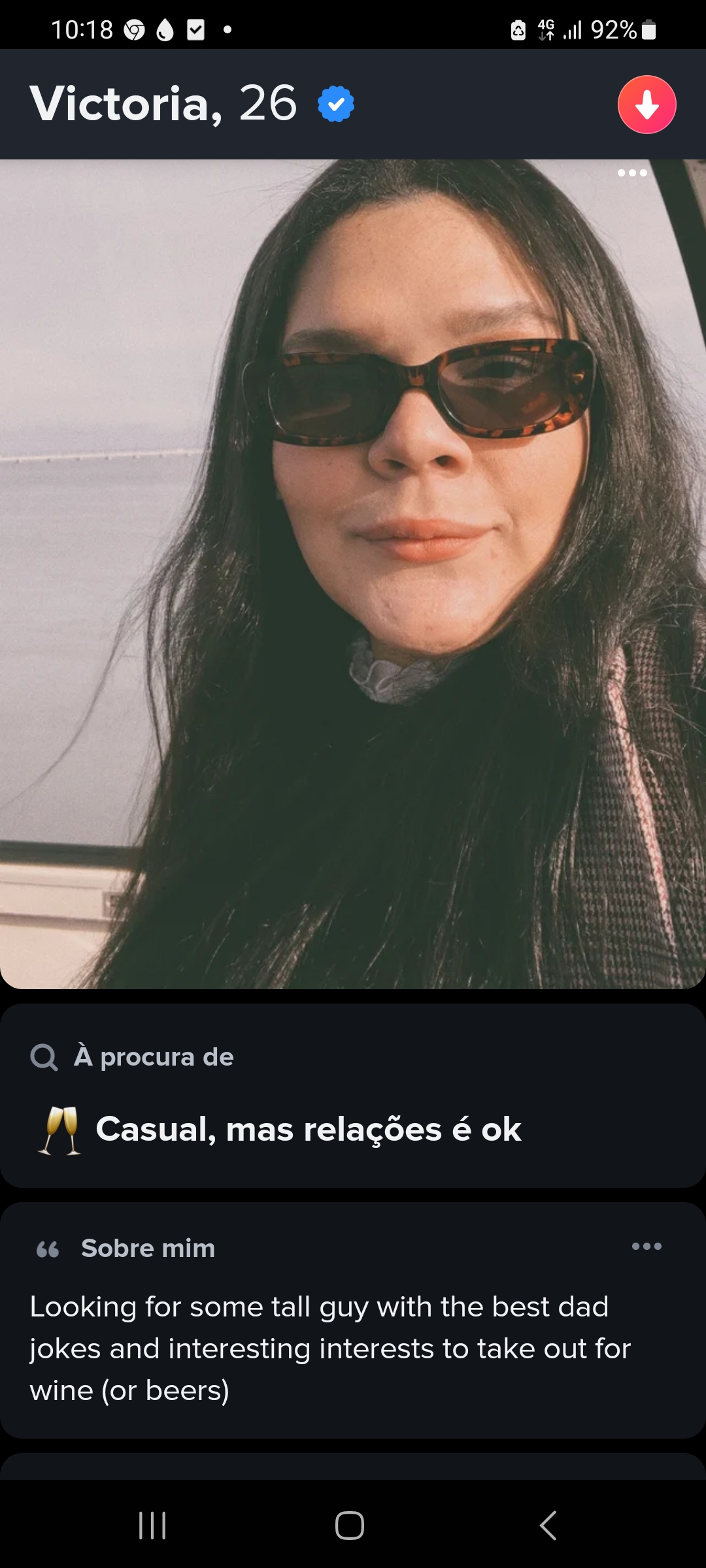Go back using the system back button

(548, 1526)
